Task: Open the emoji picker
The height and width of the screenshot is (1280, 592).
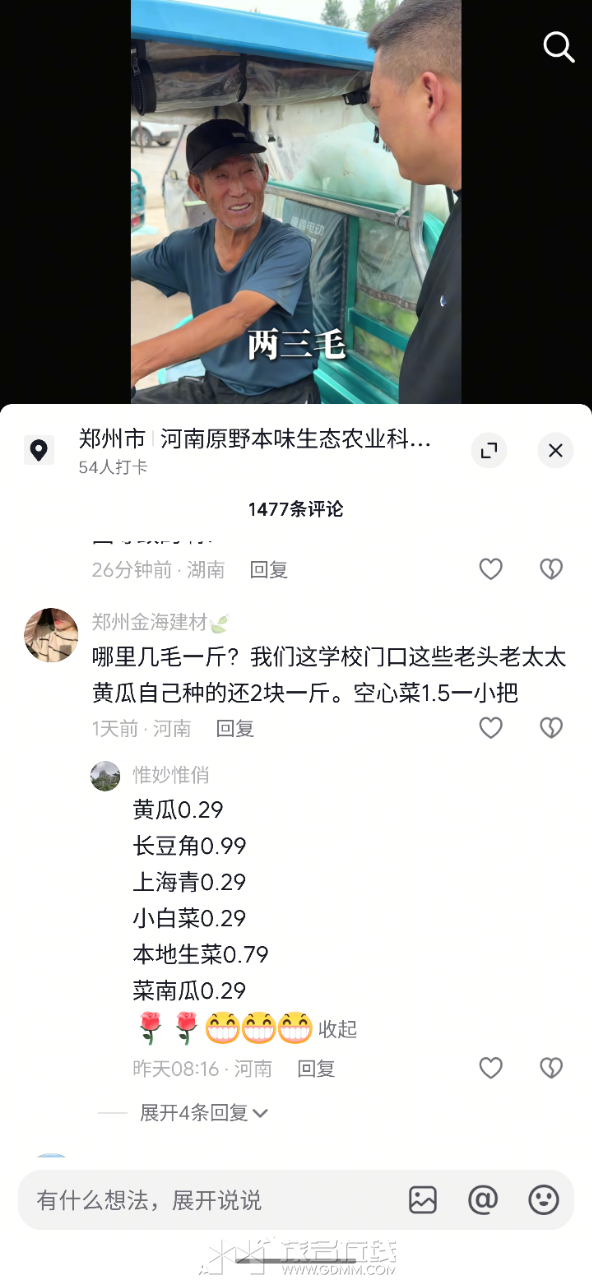Action: [543, 1199]
